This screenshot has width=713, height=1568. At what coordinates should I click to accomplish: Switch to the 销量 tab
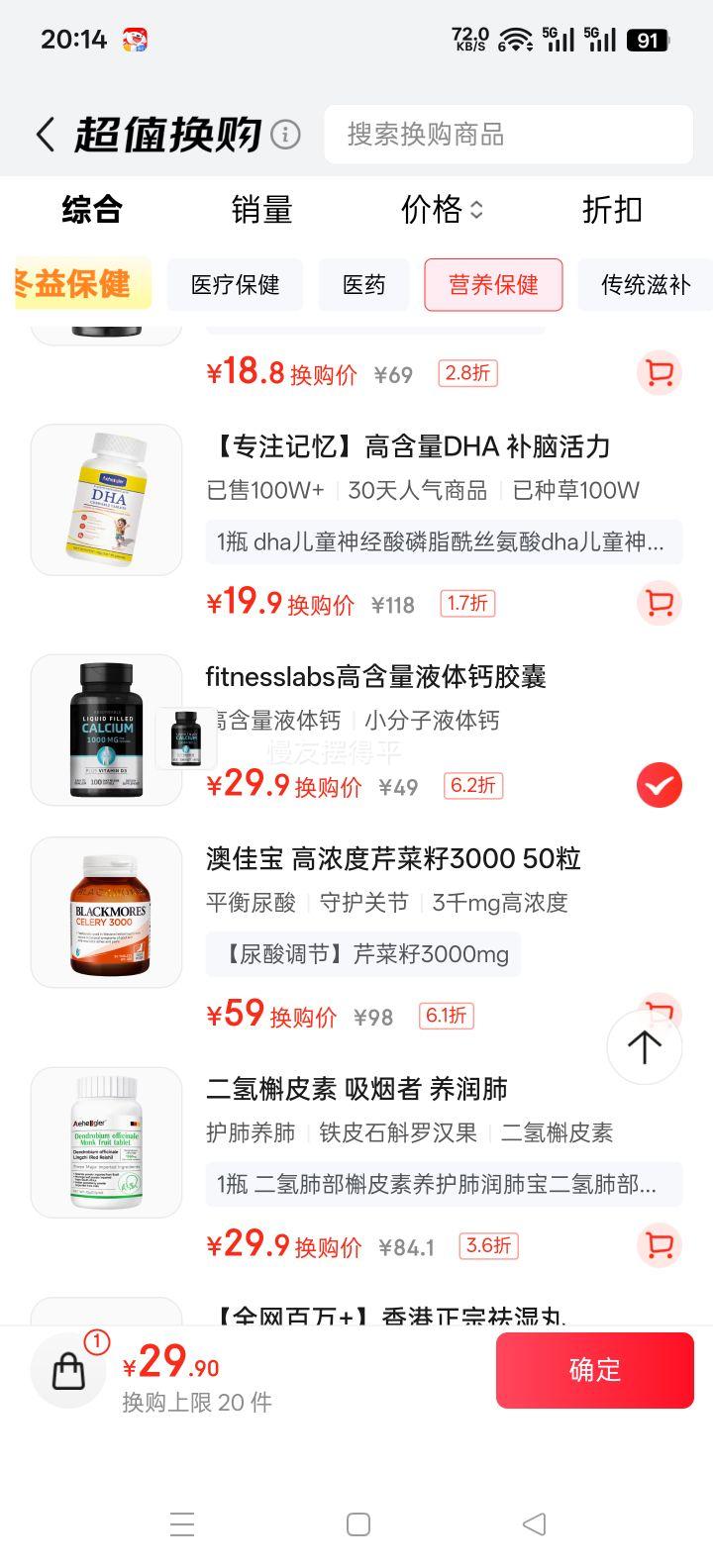(261, 211)
